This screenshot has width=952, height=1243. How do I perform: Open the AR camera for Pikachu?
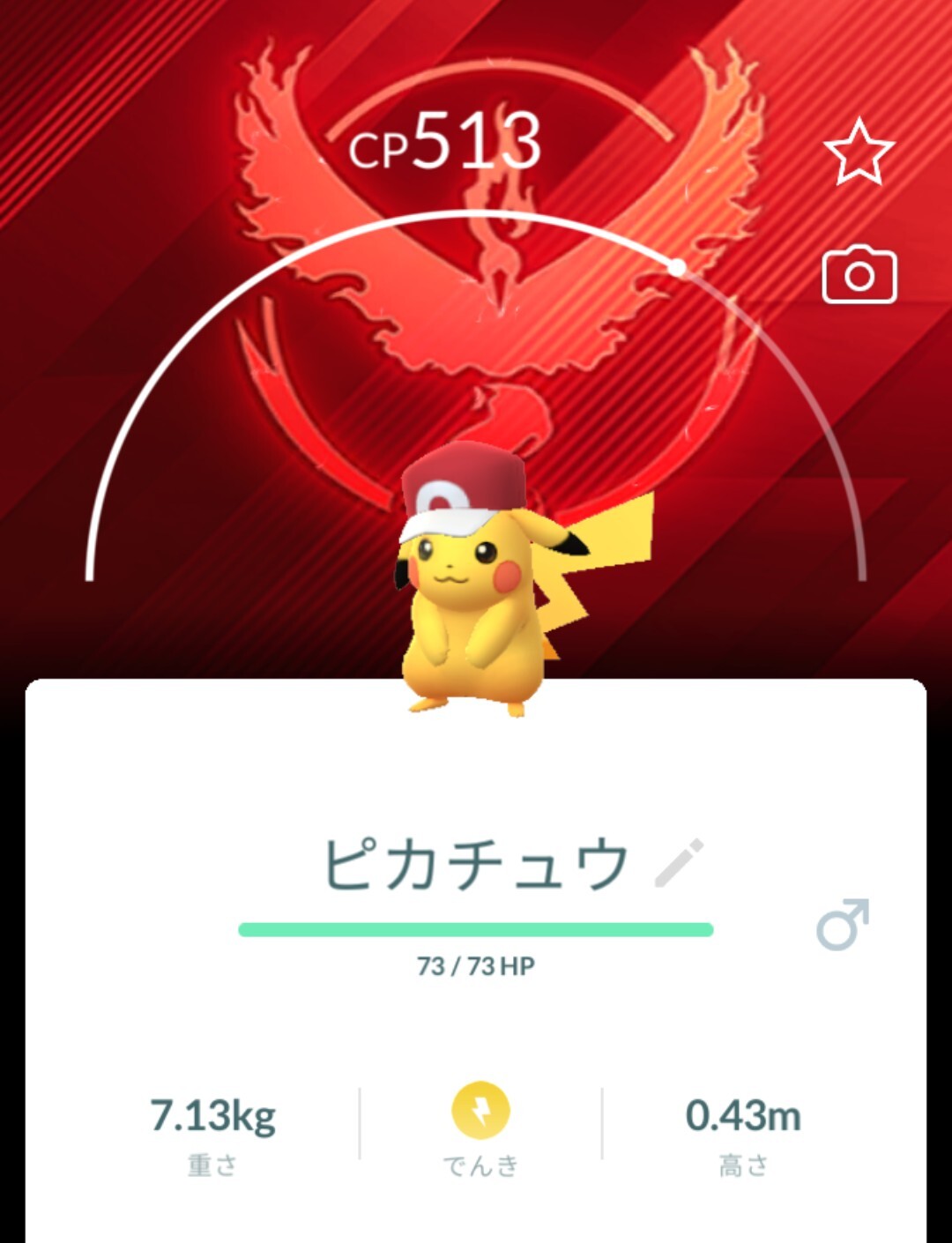(x=859, y=276)
